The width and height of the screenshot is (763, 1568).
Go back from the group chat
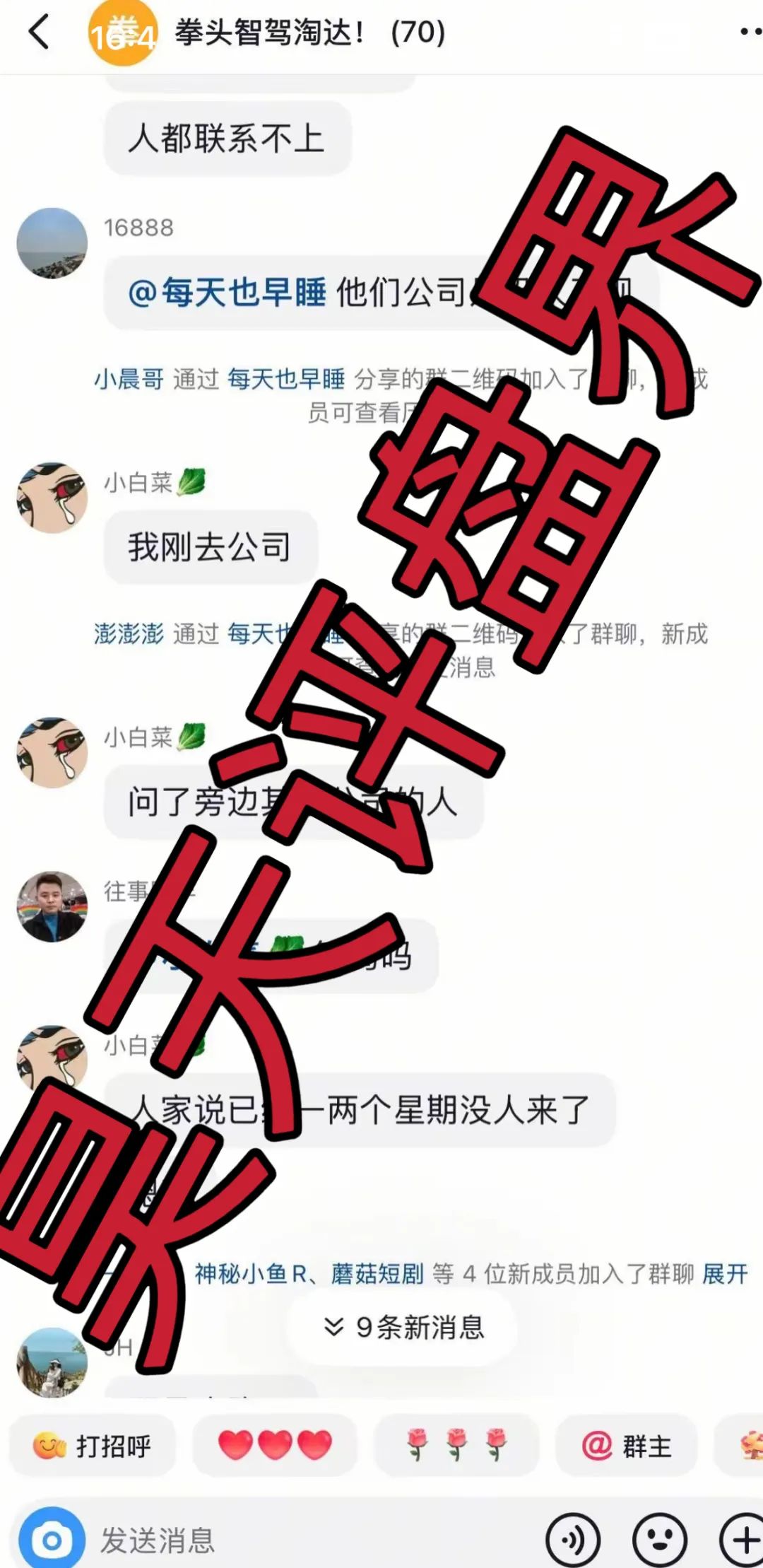(x=39, y=33)
